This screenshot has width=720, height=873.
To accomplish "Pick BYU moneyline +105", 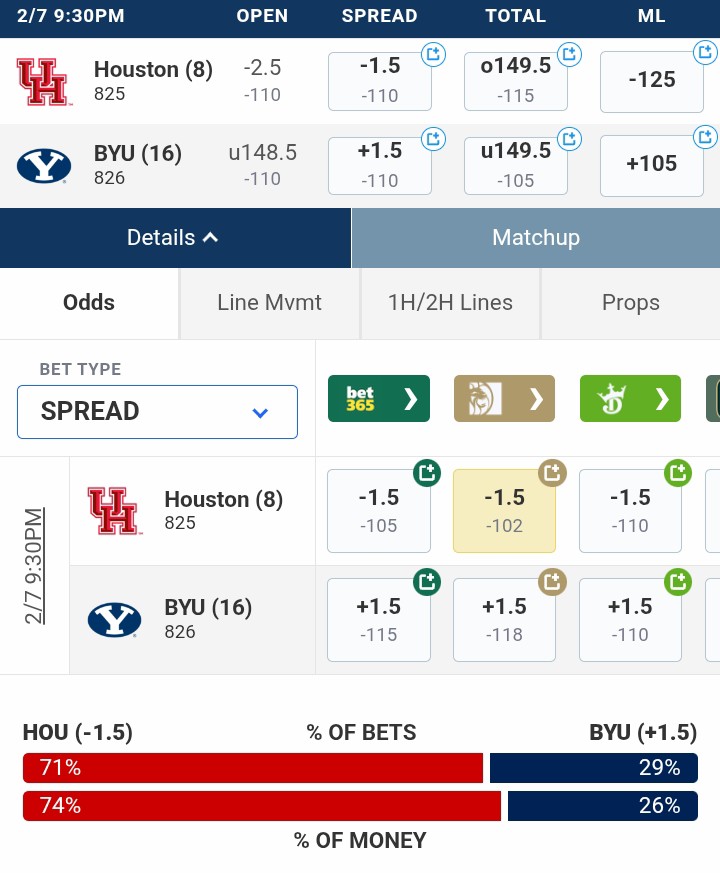I will pyautogui.click(x=652, y=164).
